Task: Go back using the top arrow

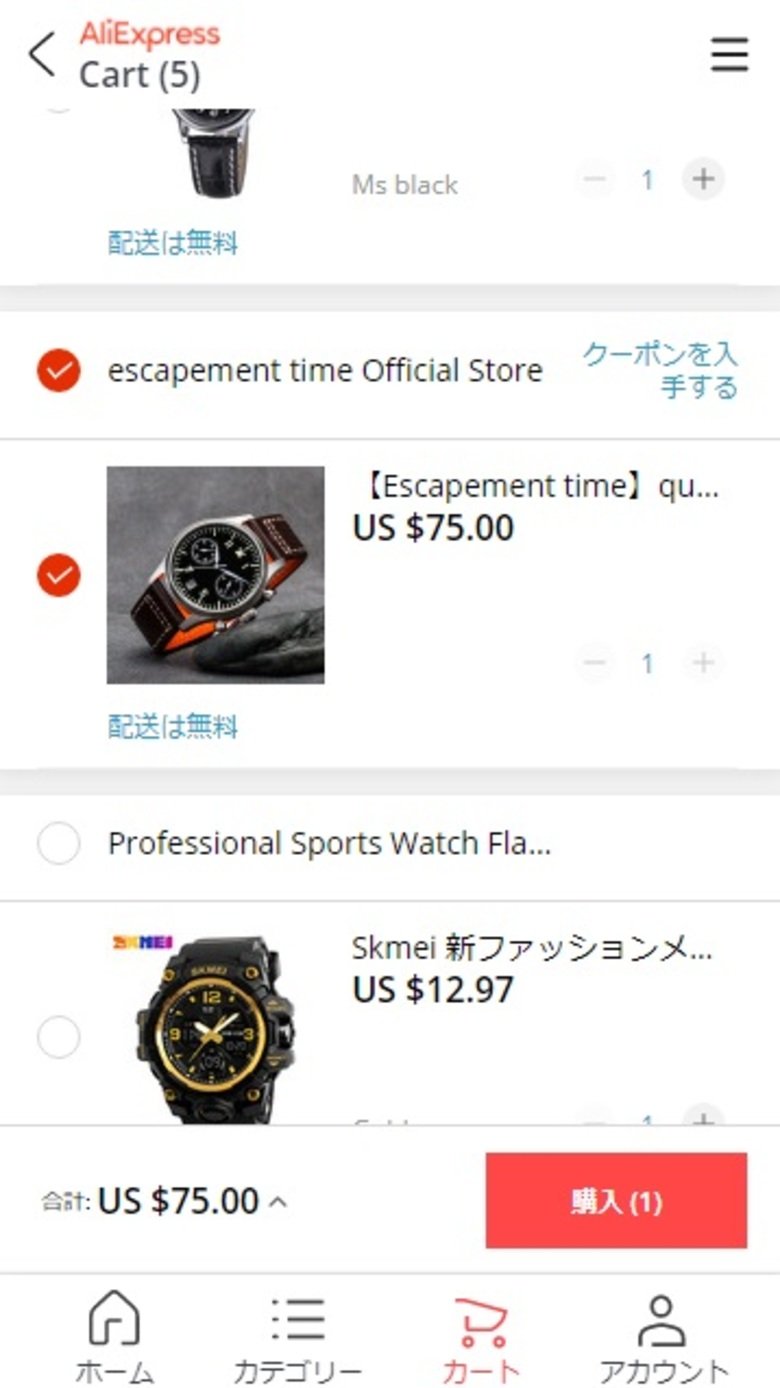Action: (42, 54)
